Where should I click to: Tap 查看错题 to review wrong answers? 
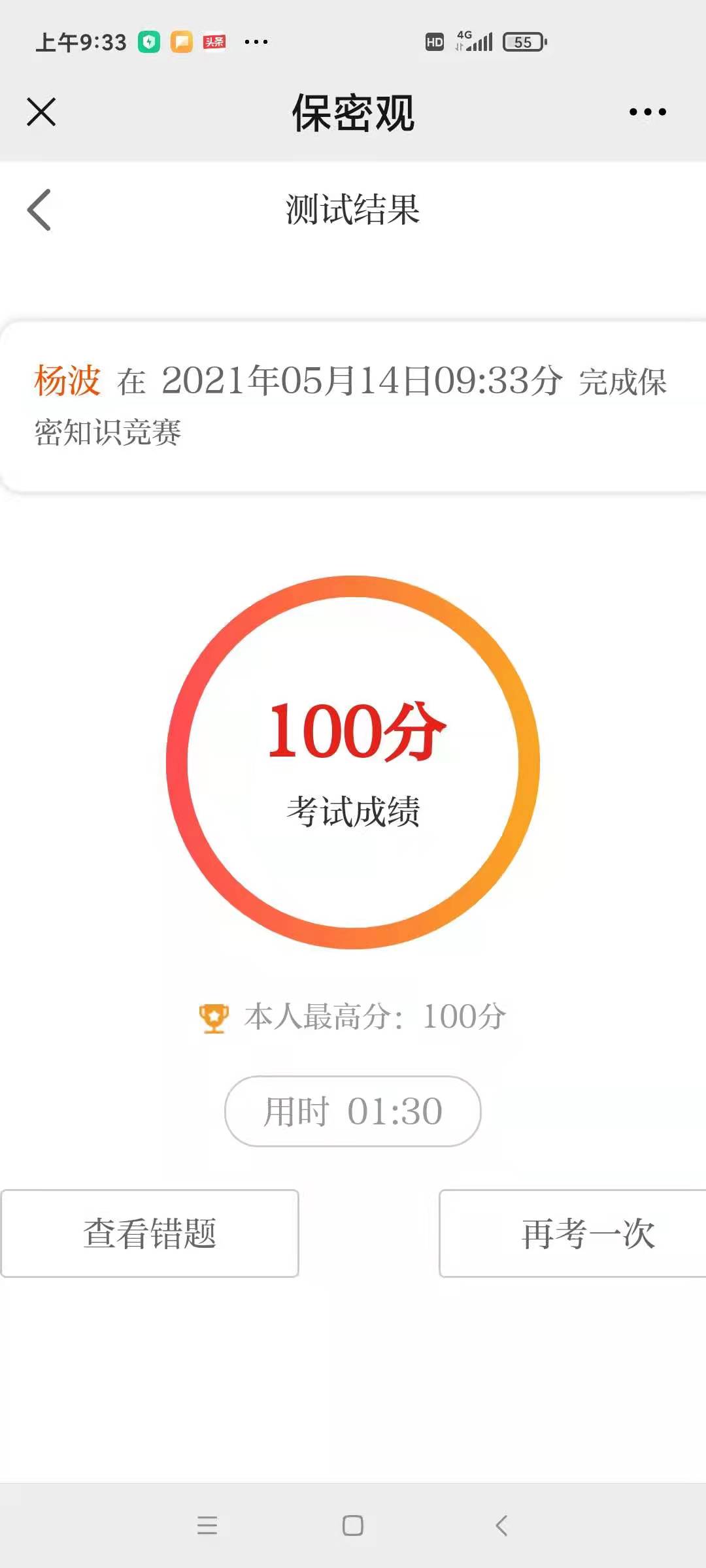(150, 1233)
